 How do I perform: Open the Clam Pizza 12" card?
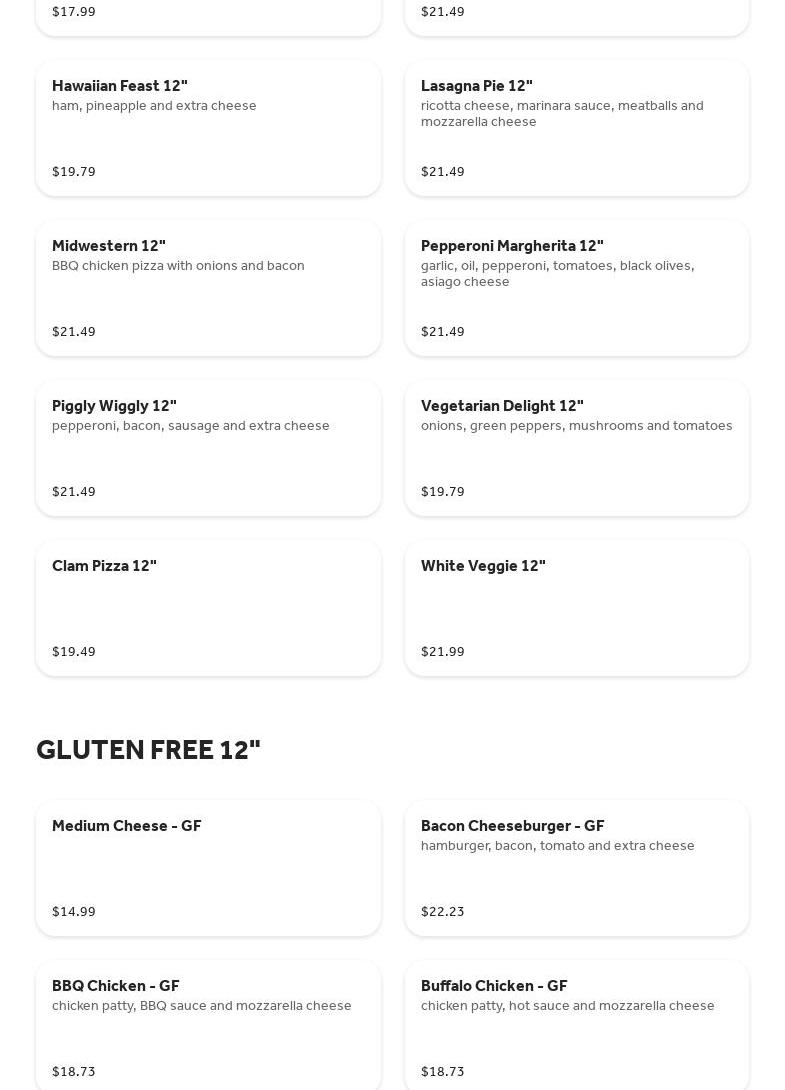[x=208, y=608]
